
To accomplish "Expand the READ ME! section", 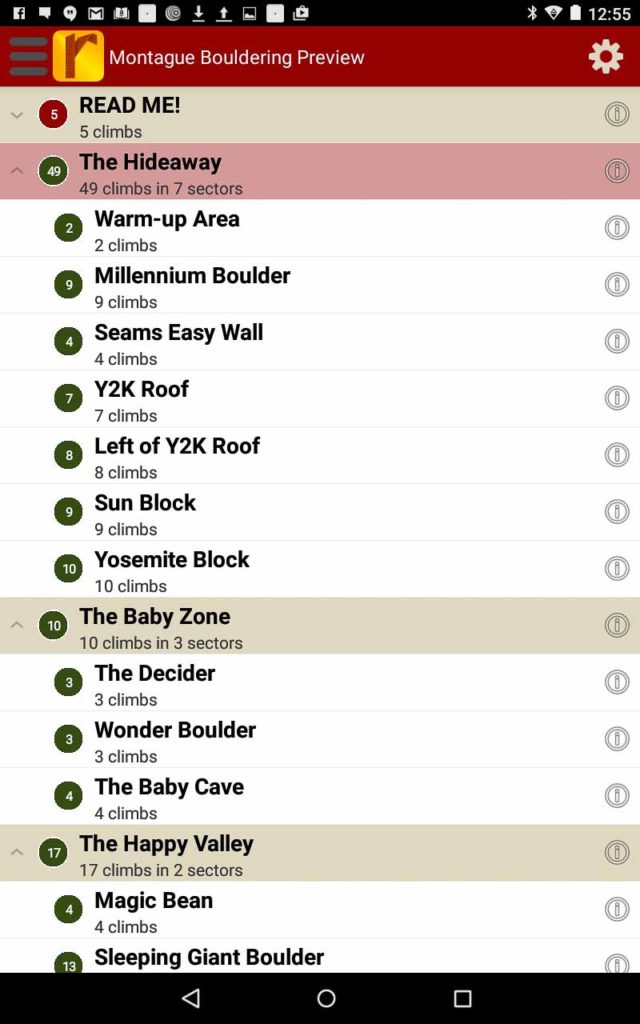I will click(x=17, y=115).
